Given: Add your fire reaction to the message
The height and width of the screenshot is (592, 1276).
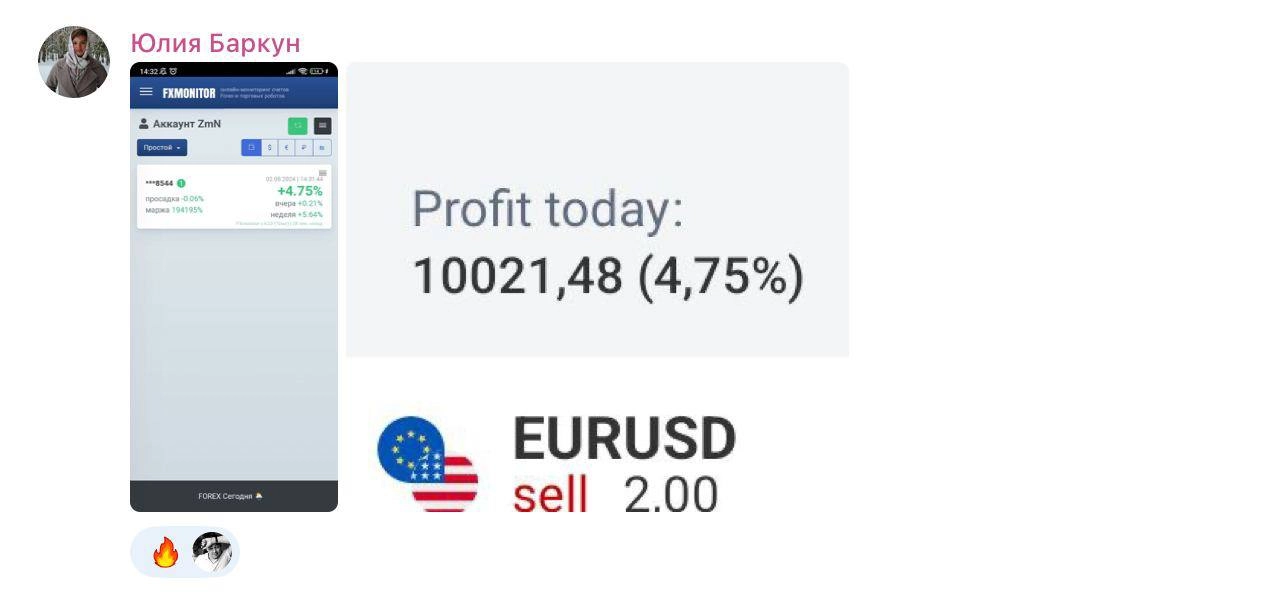Looking at the screenshot, I should [x=165, y=552].
